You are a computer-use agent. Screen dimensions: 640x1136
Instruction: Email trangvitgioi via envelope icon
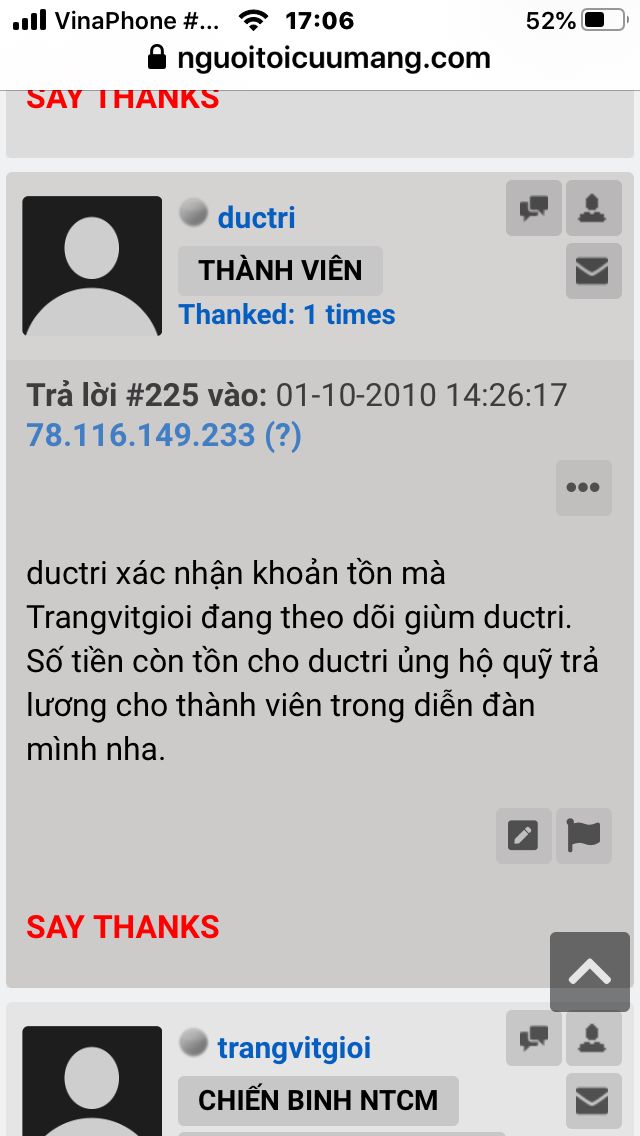point(593,1101)
